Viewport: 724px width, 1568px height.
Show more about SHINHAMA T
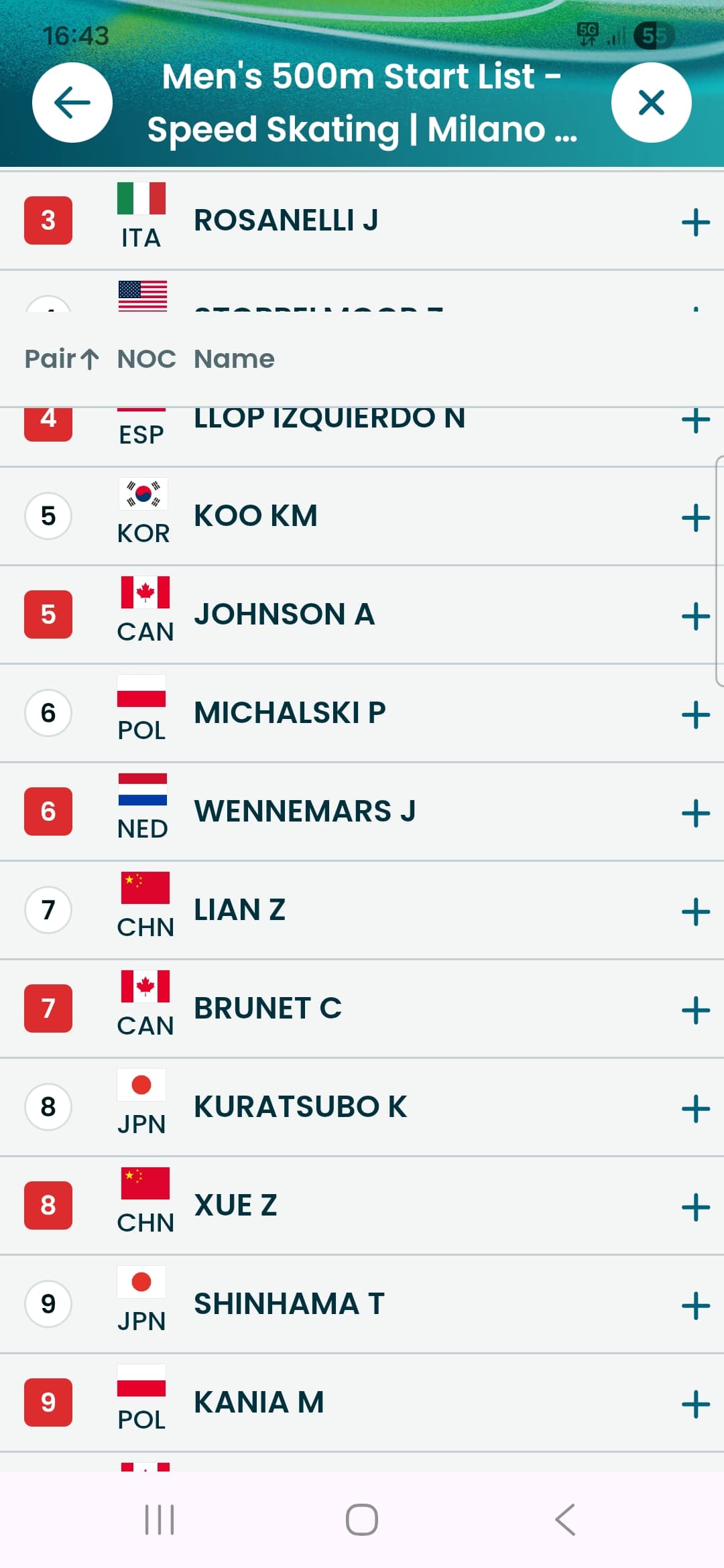695,1306
